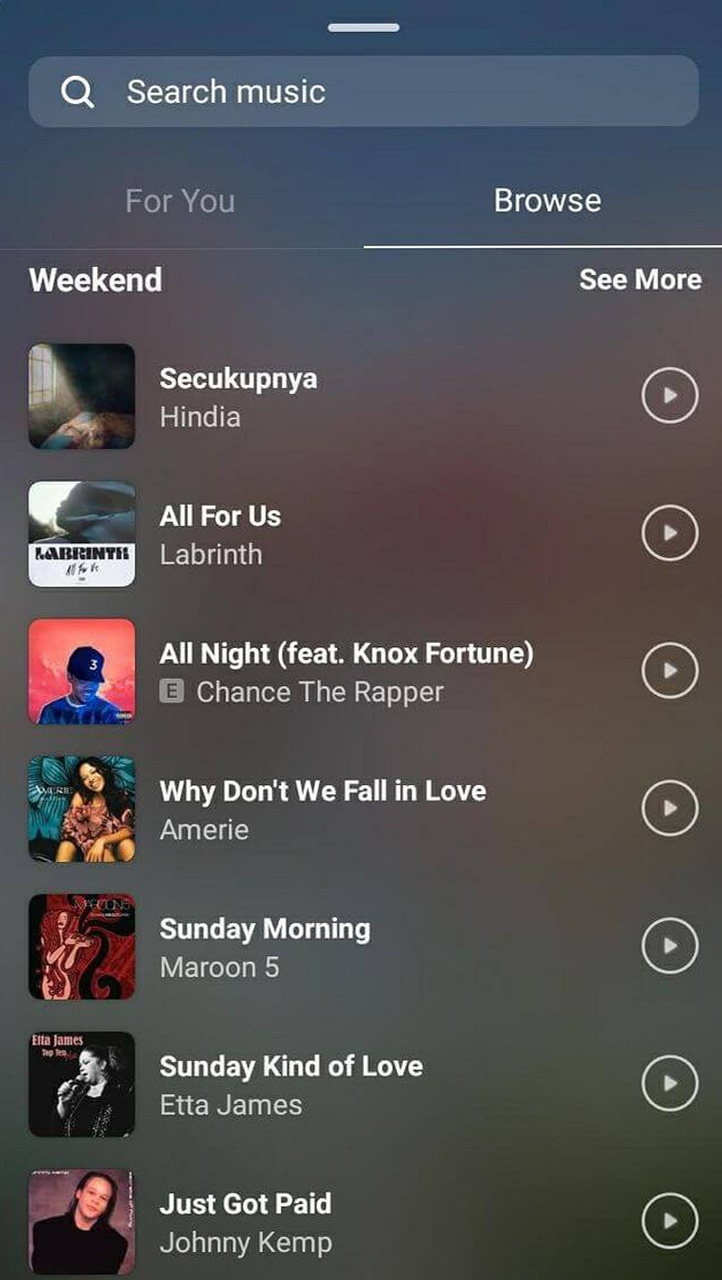The width and height of the screenshot is (722, 1280).
Task: Select the Browse tab
Action: (547, 201)
